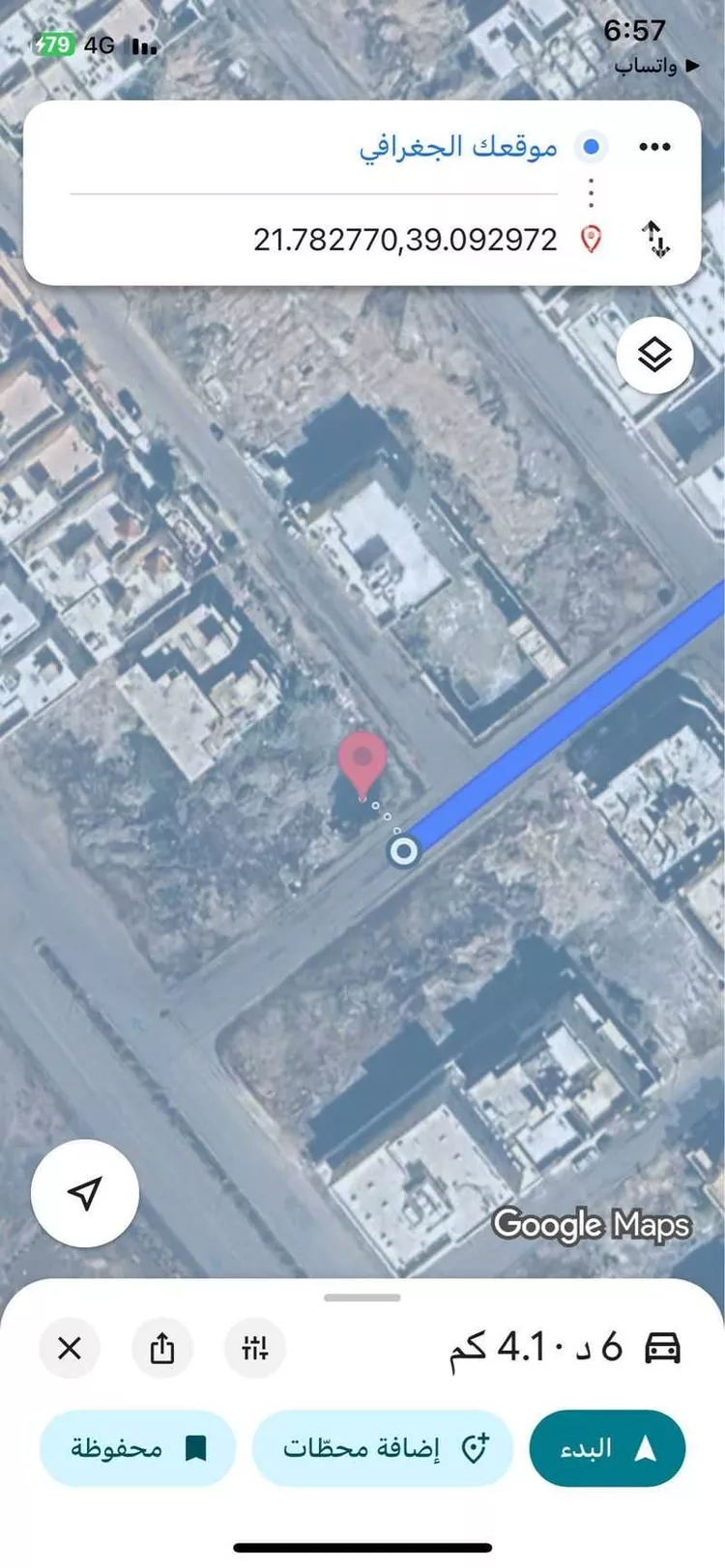Recenter map on my location
The image size is (725, 1568).
coord(85,1193)
